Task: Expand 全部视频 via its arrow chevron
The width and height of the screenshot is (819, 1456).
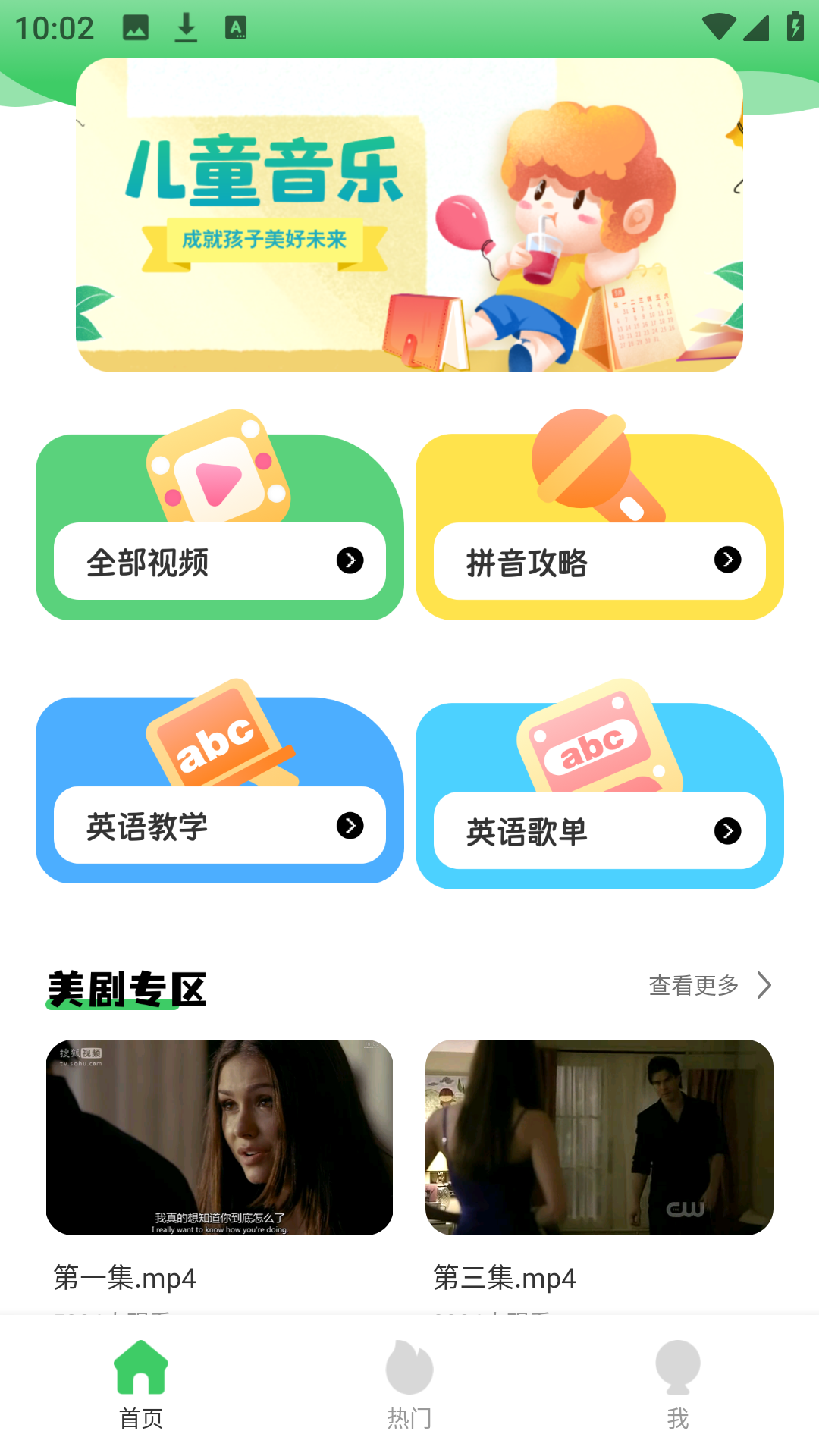Action: tap(350, 561)
